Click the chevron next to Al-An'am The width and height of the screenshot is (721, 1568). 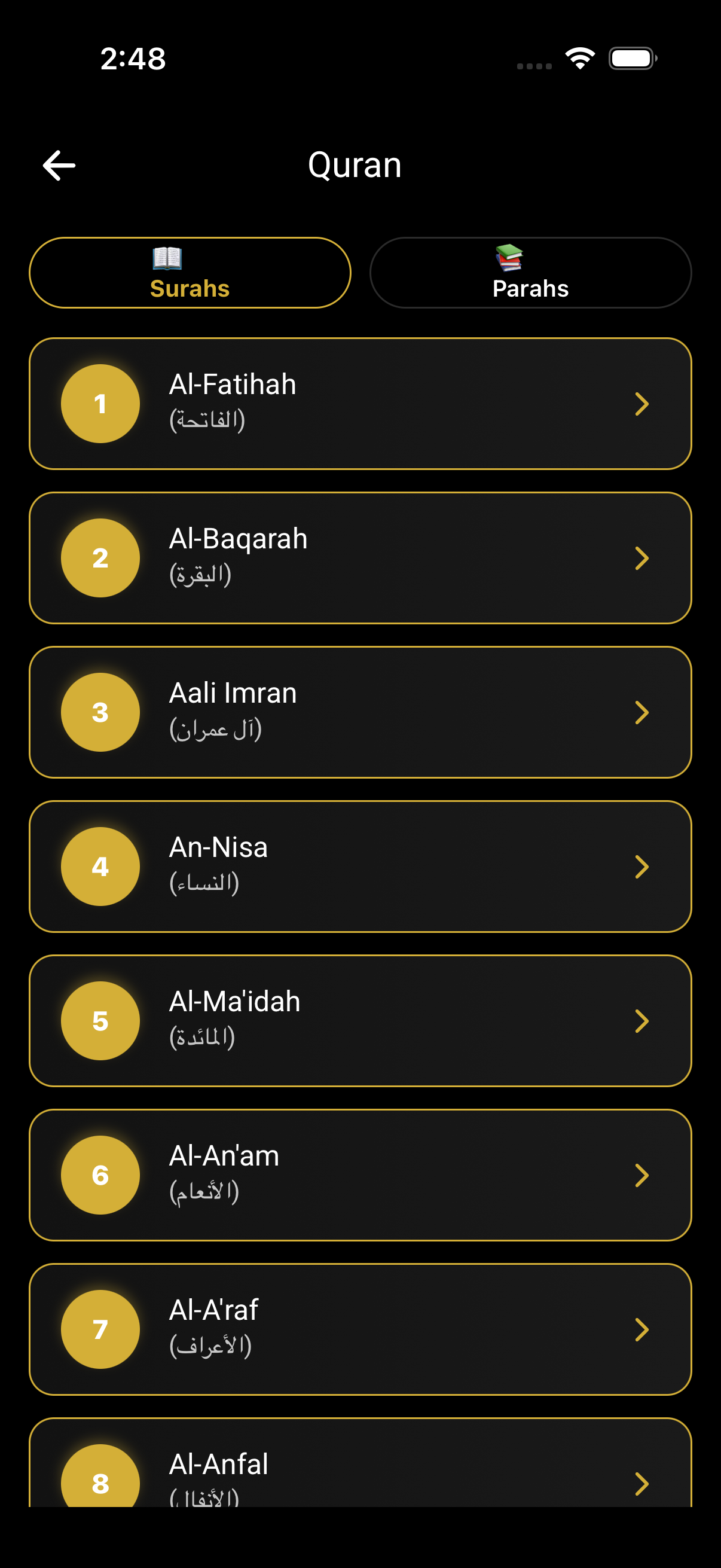tap(642, 1175)
